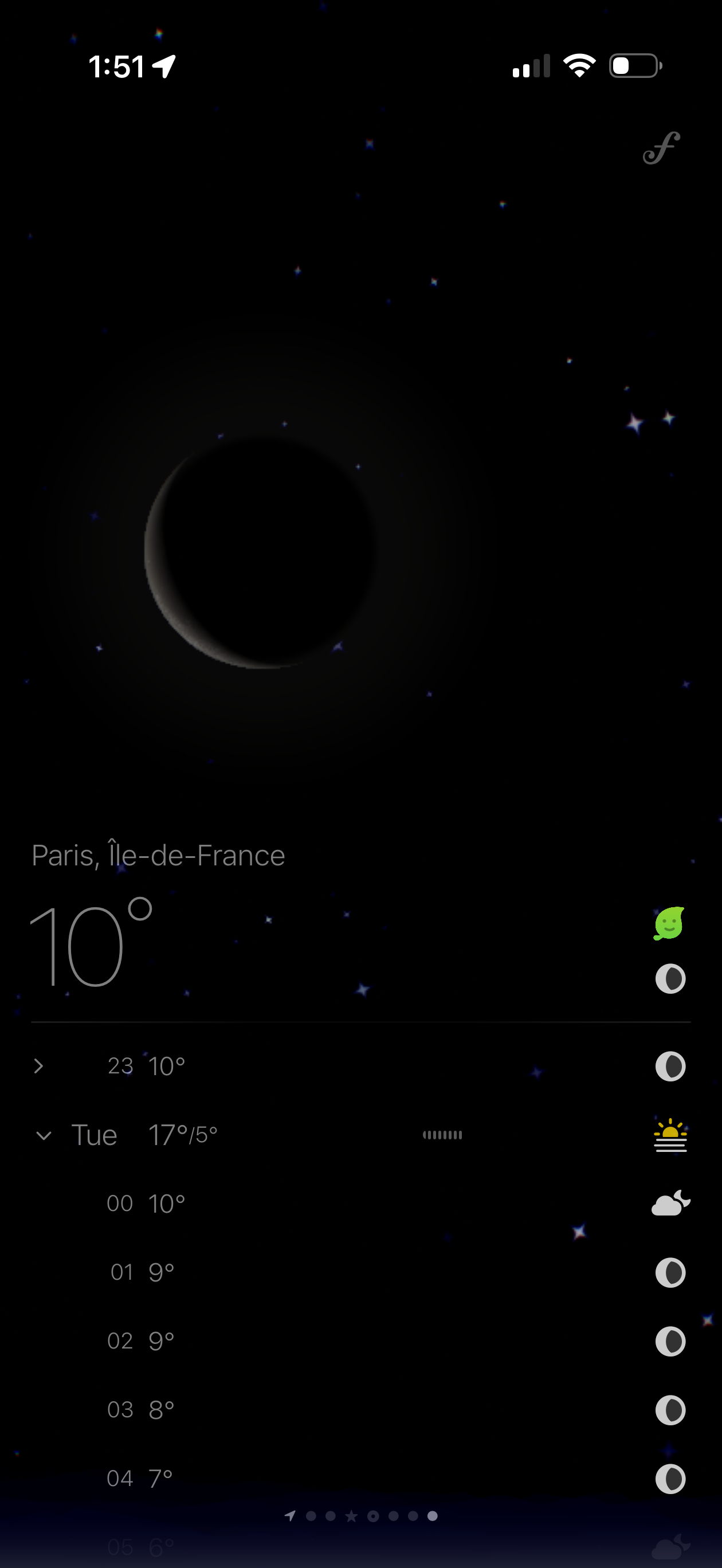Select the star page in the bottom dots

(352, 1516)
